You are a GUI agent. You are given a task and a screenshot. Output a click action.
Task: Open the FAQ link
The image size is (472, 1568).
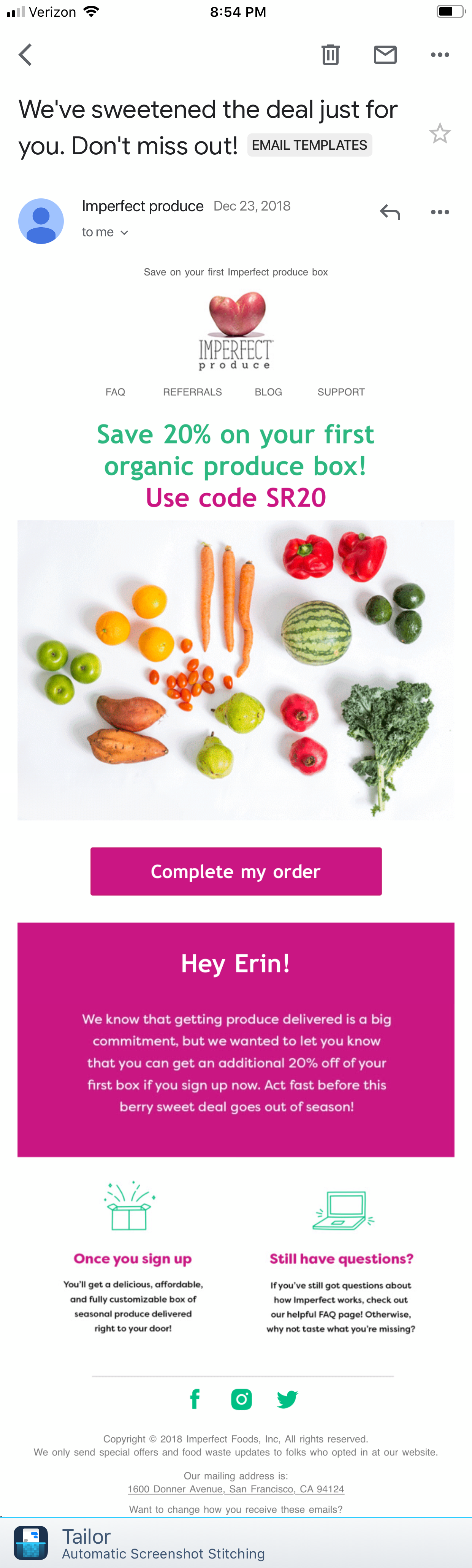point(115,392)
